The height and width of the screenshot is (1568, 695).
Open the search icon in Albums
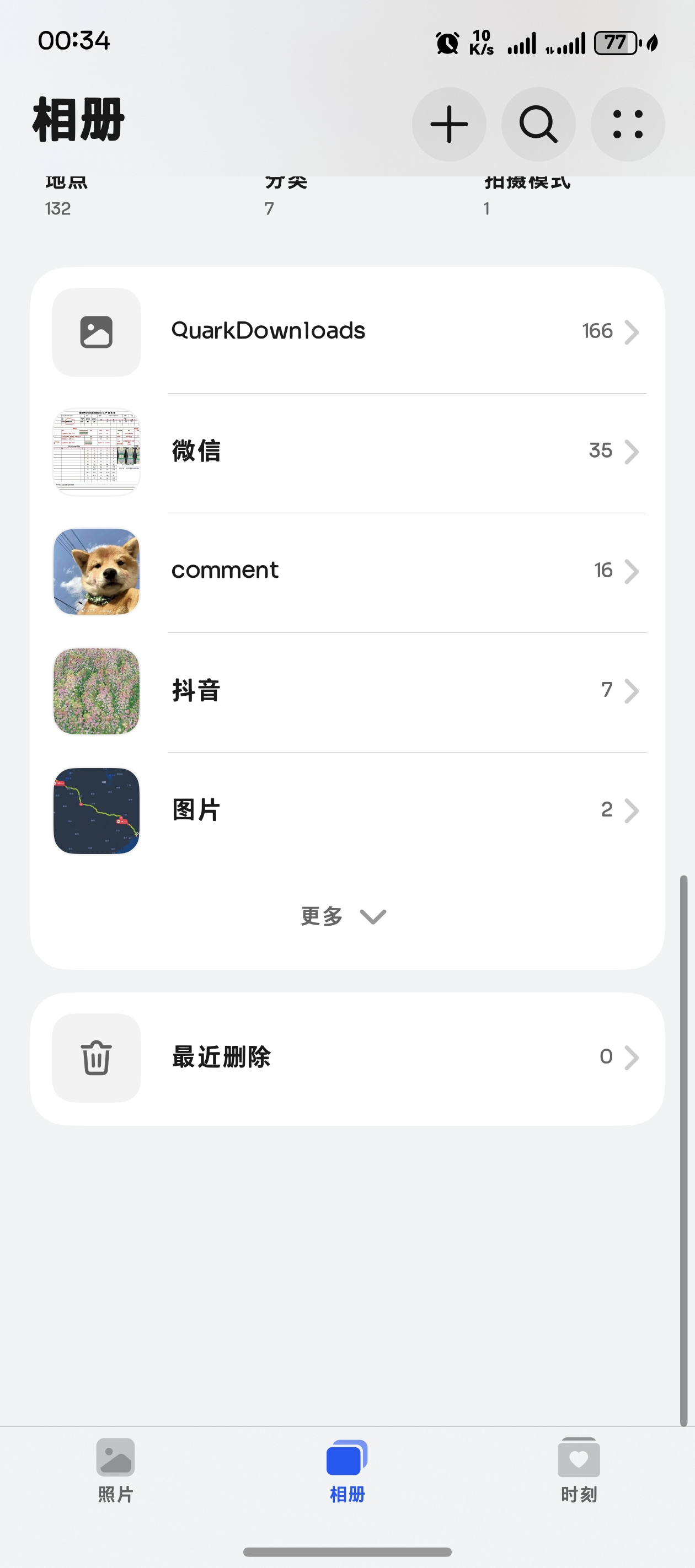[x=538, y=123]
